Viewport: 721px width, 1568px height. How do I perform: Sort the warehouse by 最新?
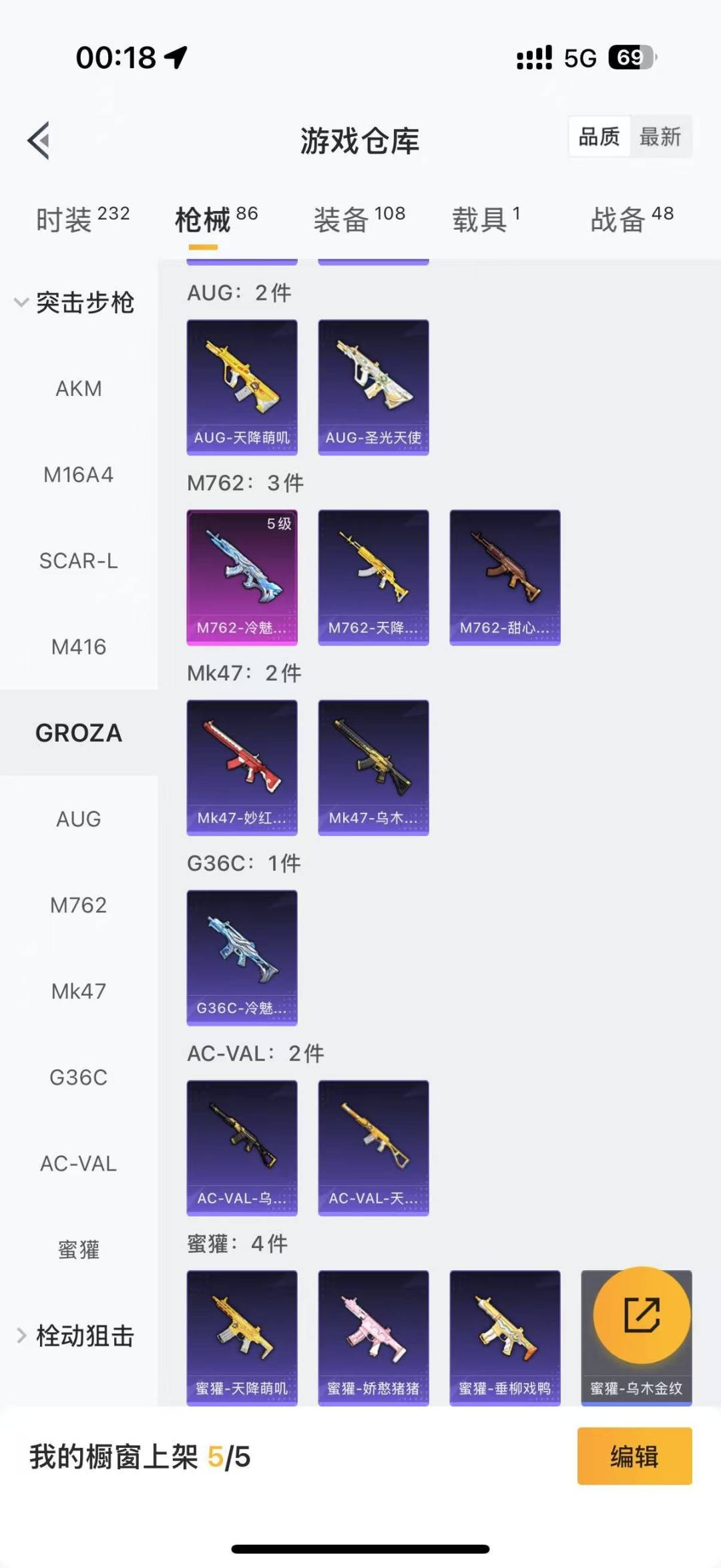tap(660, 137)
